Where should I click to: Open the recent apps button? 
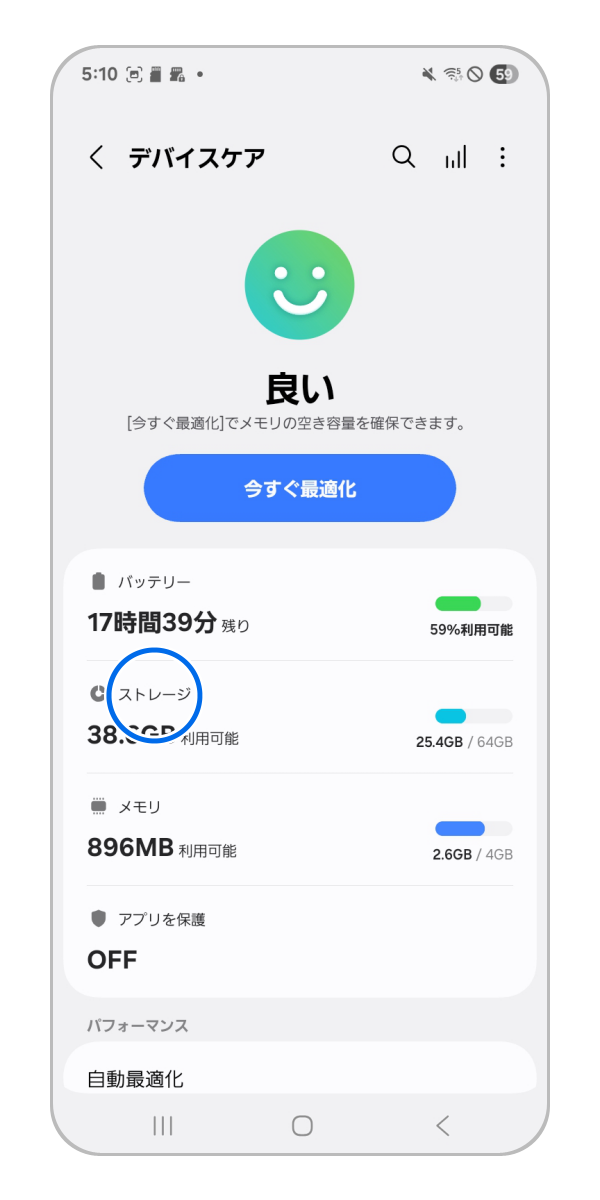pyautogui.click(x=162, y=1126)
